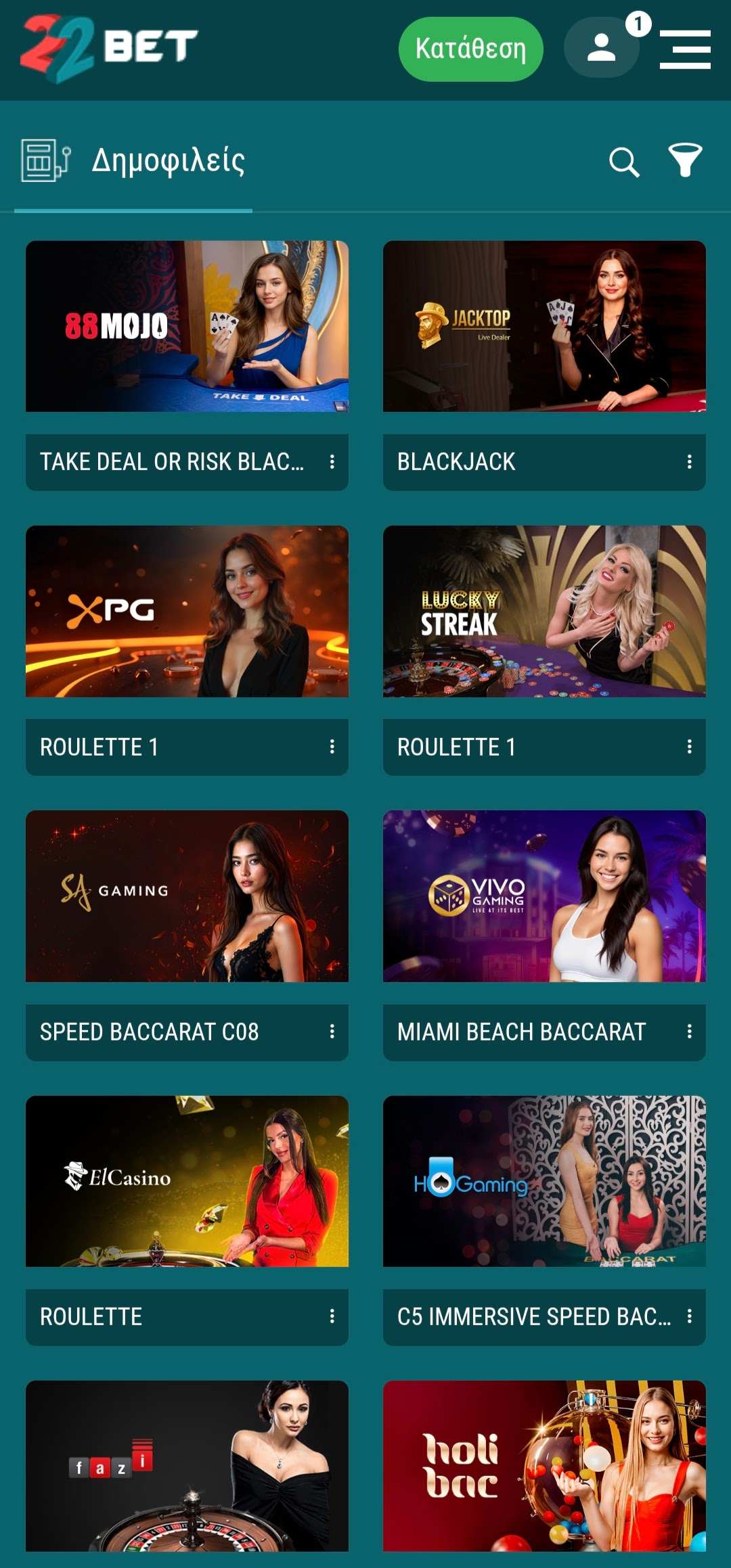Launch the ElCasino Roulette game
The image size is (731, 1568).
click(187, 1181)
